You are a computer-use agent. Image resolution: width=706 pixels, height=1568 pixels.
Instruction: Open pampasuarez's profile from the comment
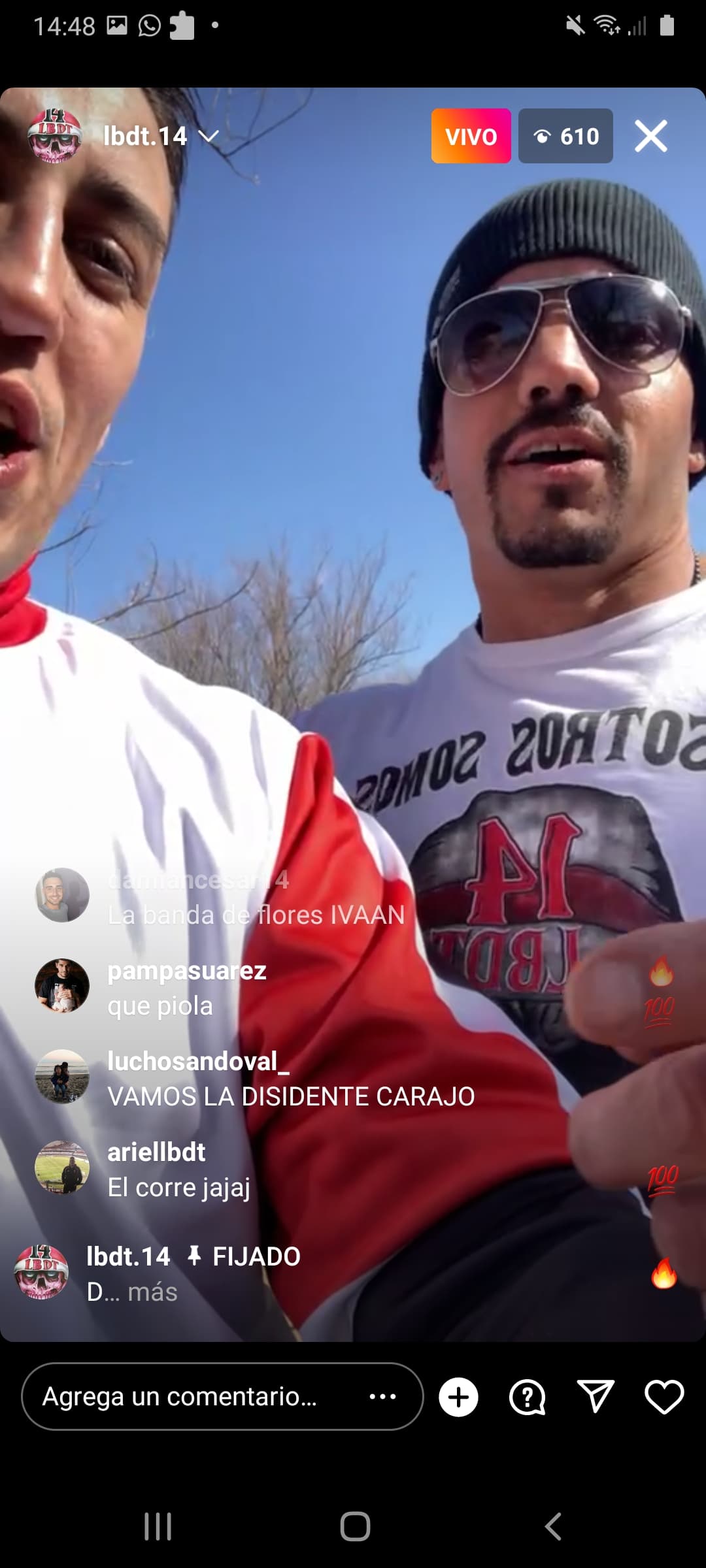point(186,971)
